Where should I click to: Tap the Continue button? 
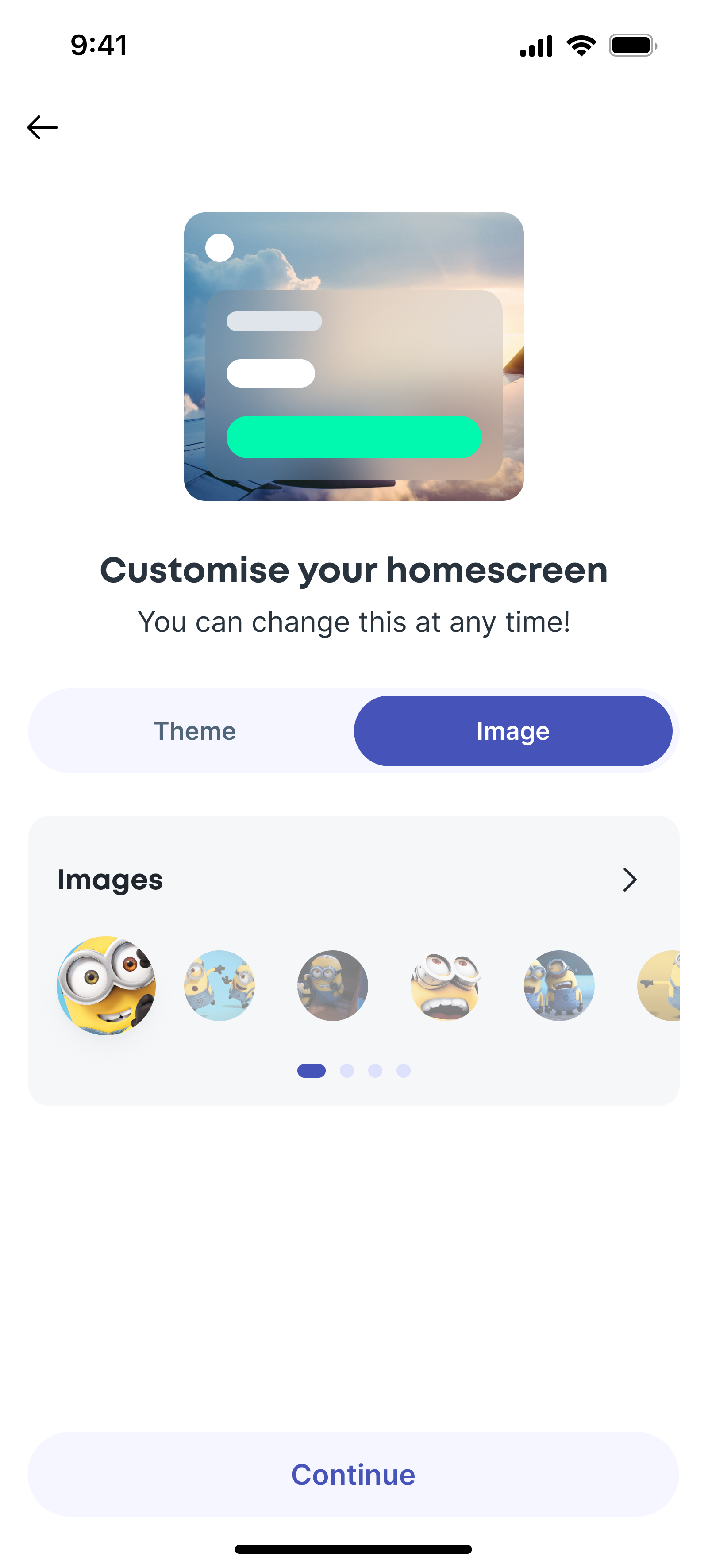(353, 1474)
